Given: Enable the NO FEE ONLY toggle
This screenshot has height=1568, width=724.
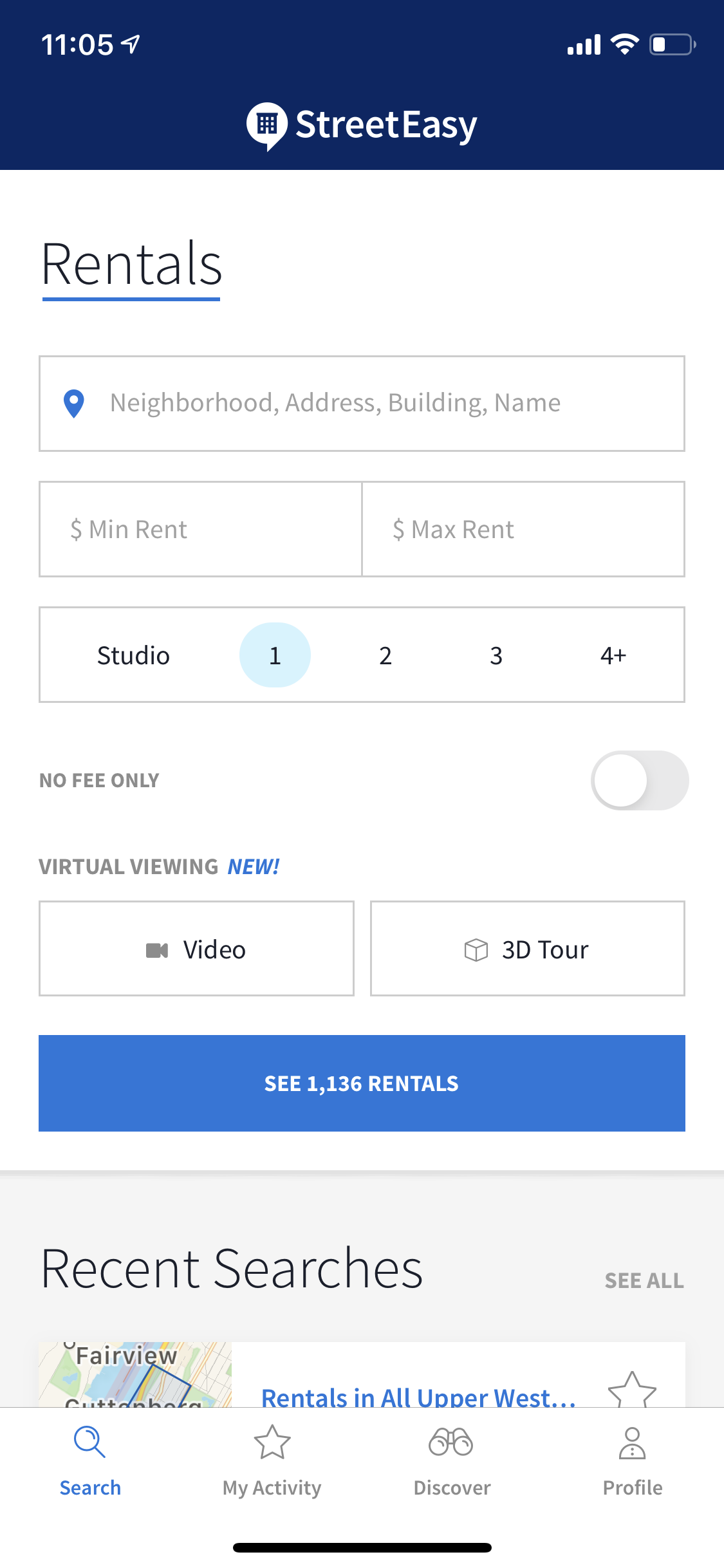Looking at the screenshot, I should [640, 780].
